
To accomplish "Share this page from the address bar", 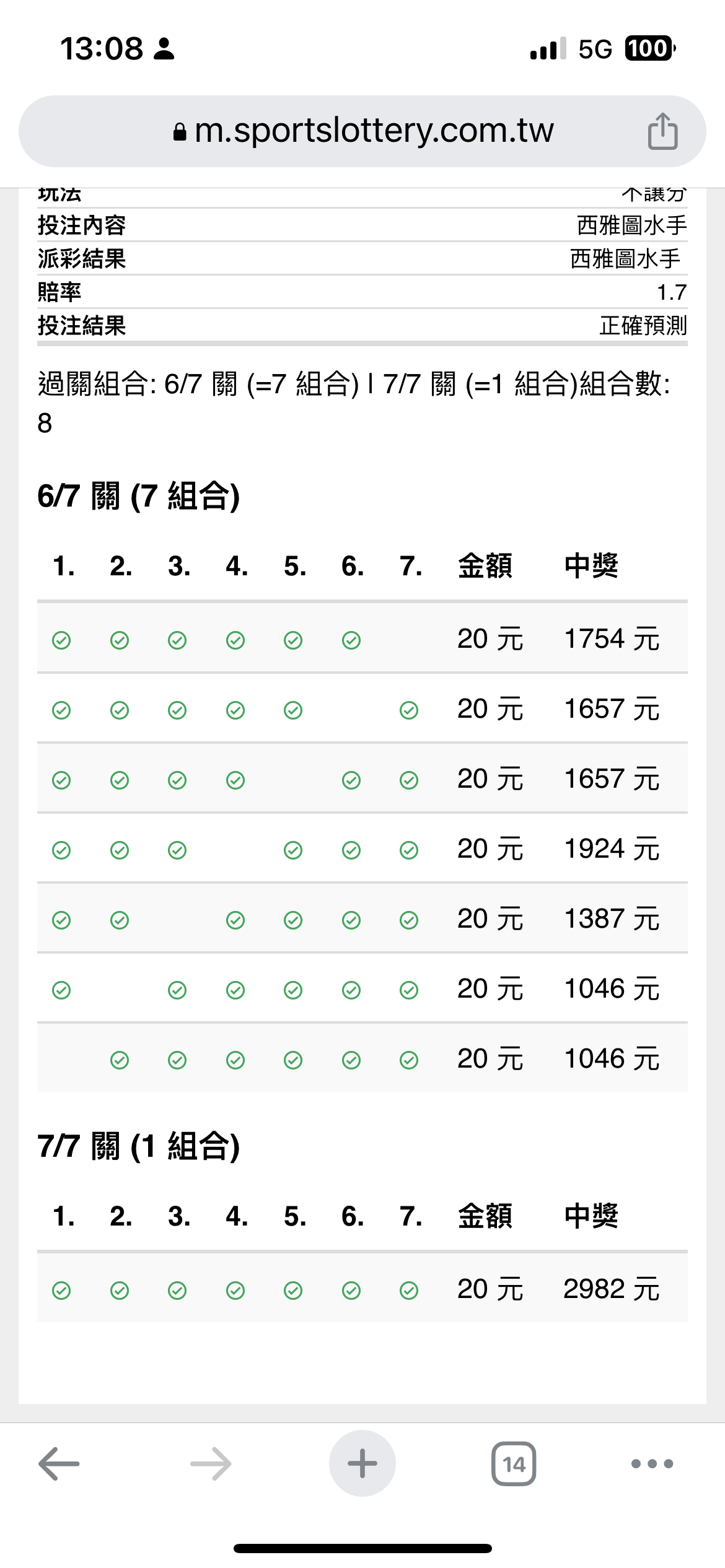I will (662, 131).
